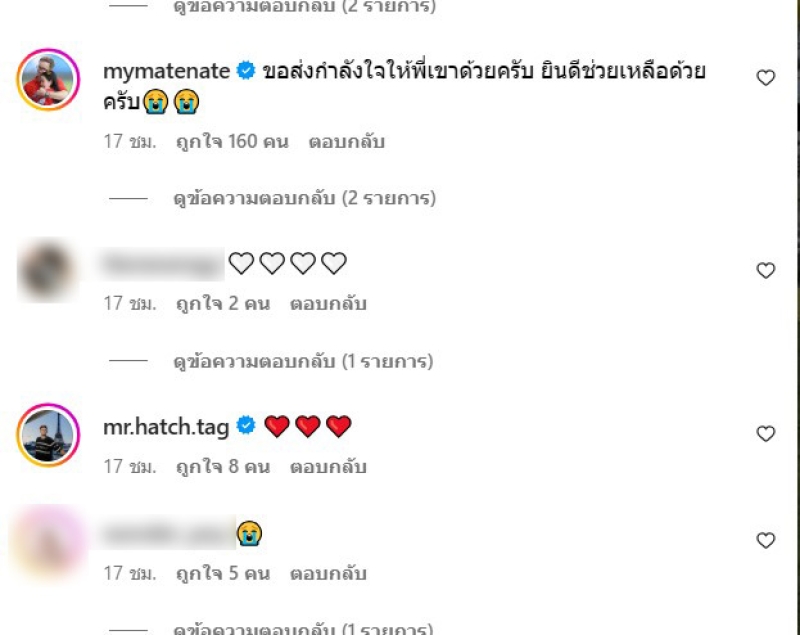Tap mr.hatch.tag's profile picture

[x=47, y=435]
